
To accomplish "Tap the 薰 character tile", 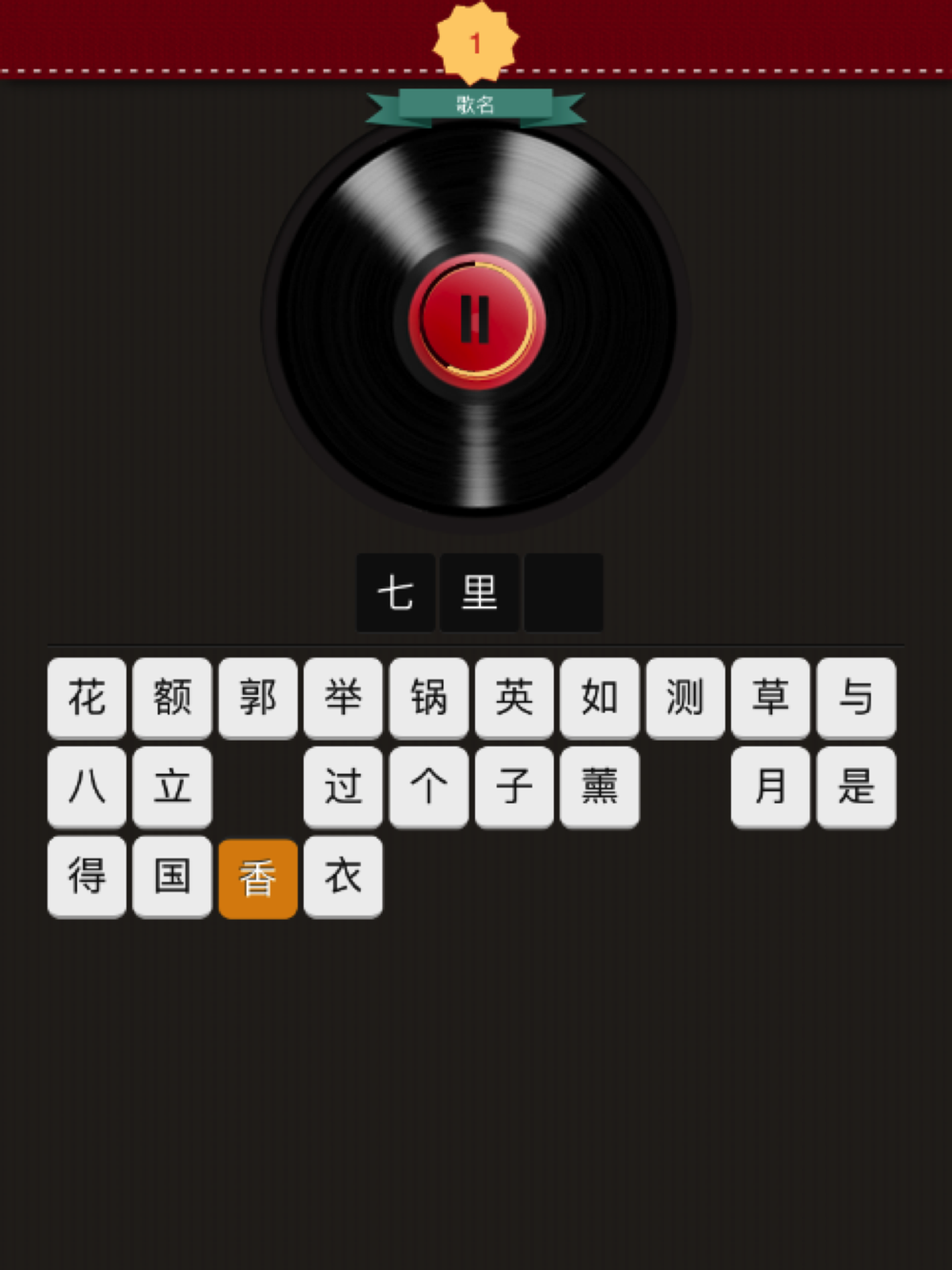I will (600, 787).
